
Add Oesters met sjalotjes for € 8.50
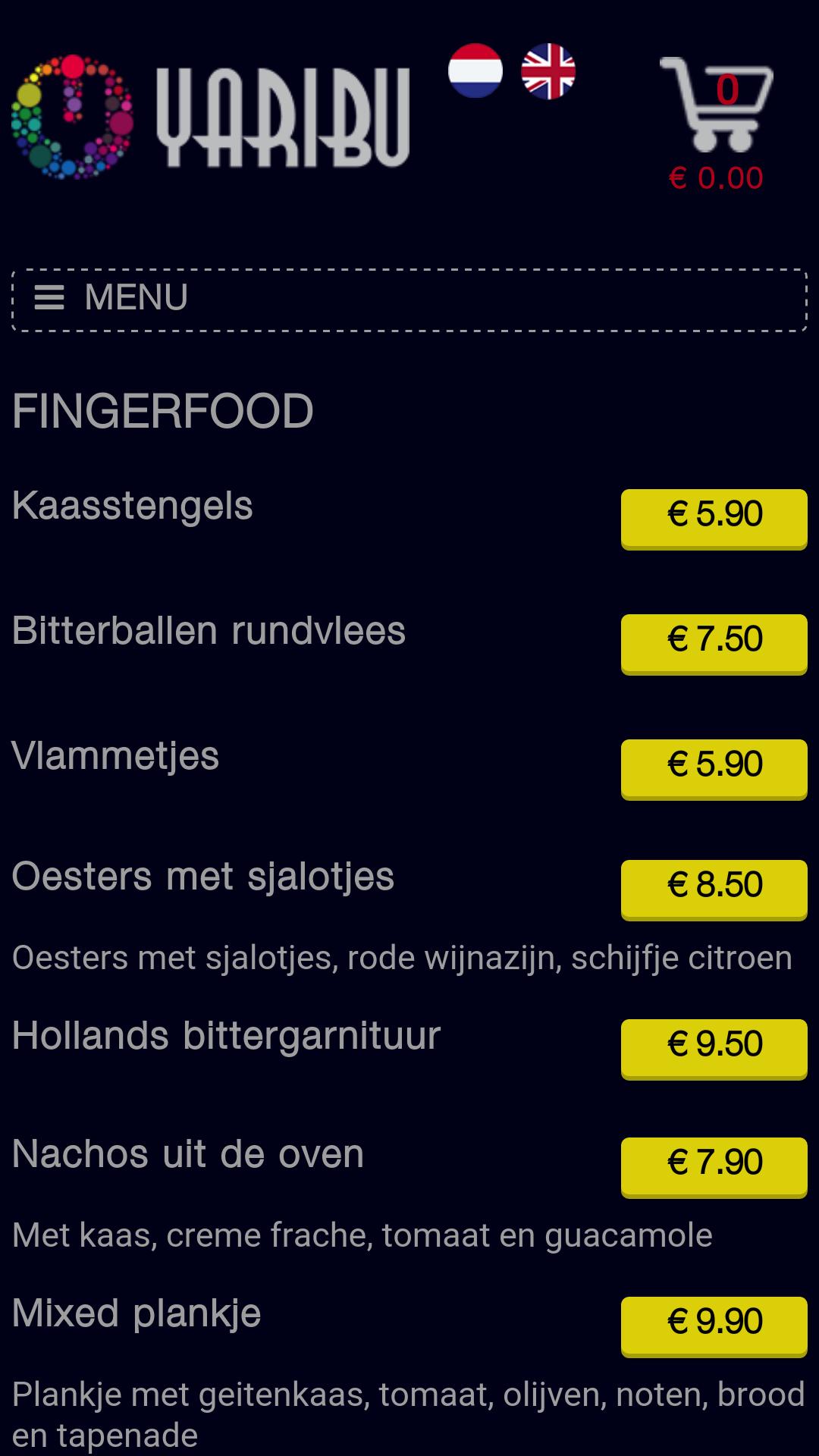[x=714, y=888]
